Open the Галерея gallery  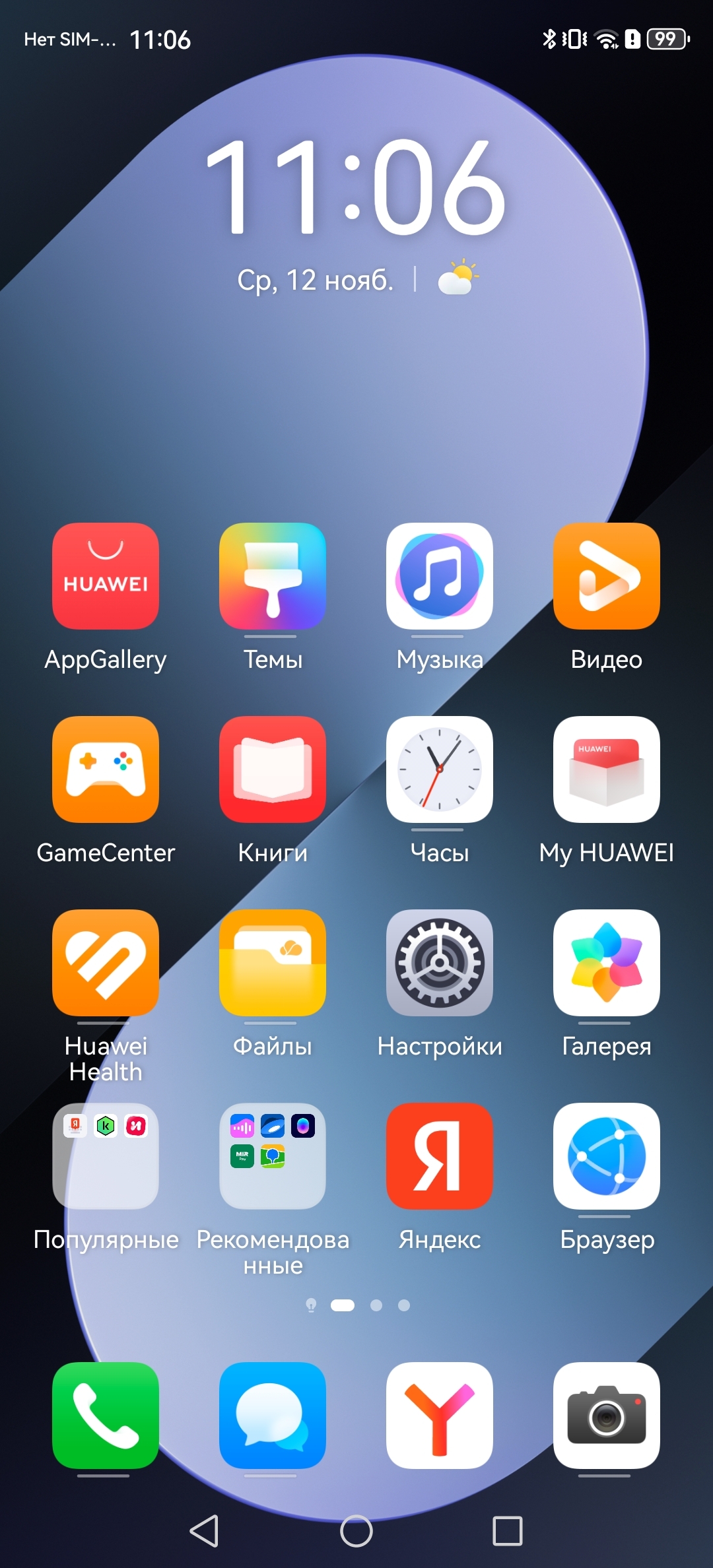click(x=607, y=962)
